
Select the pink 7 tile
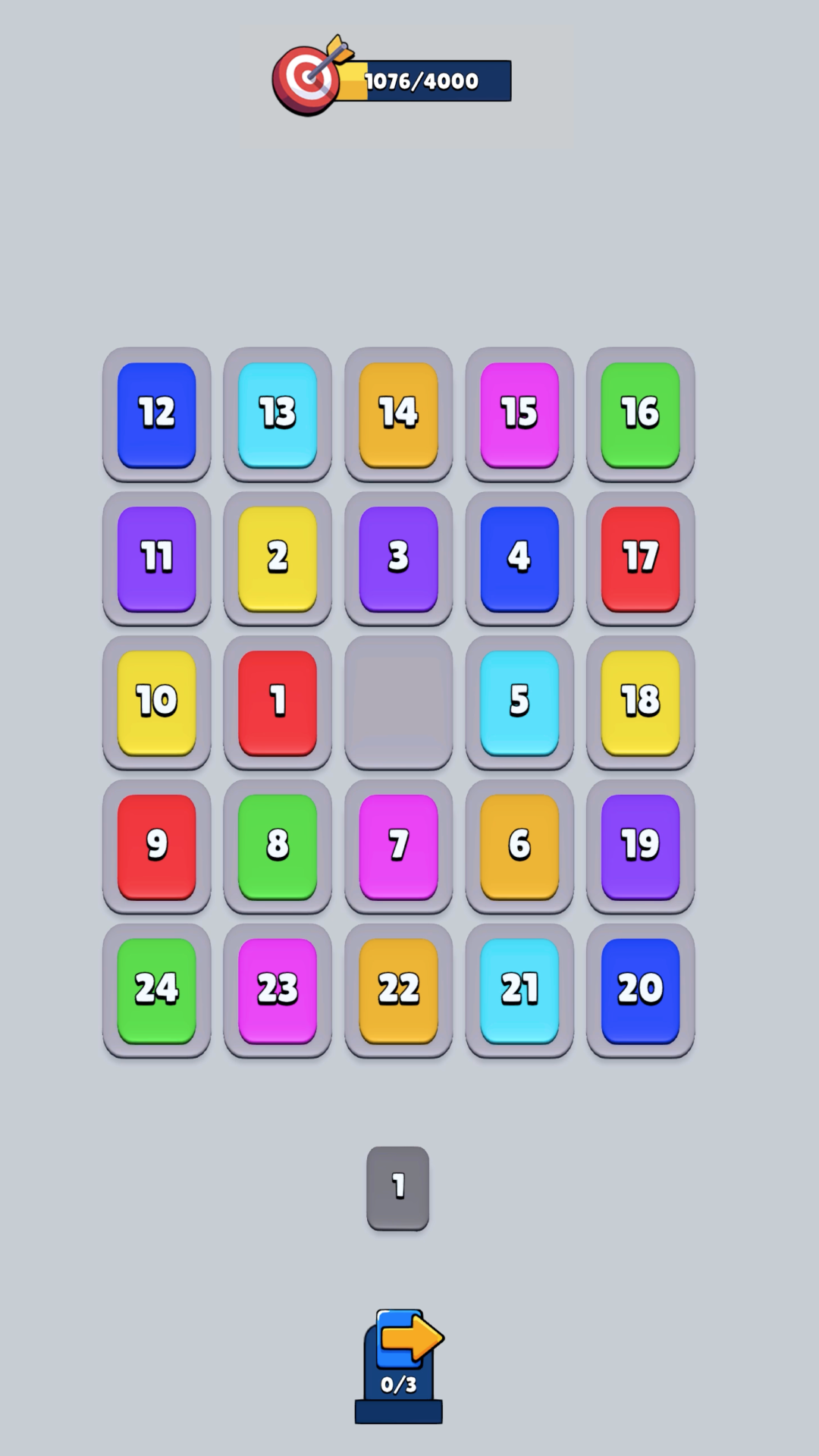coord(399,846)
